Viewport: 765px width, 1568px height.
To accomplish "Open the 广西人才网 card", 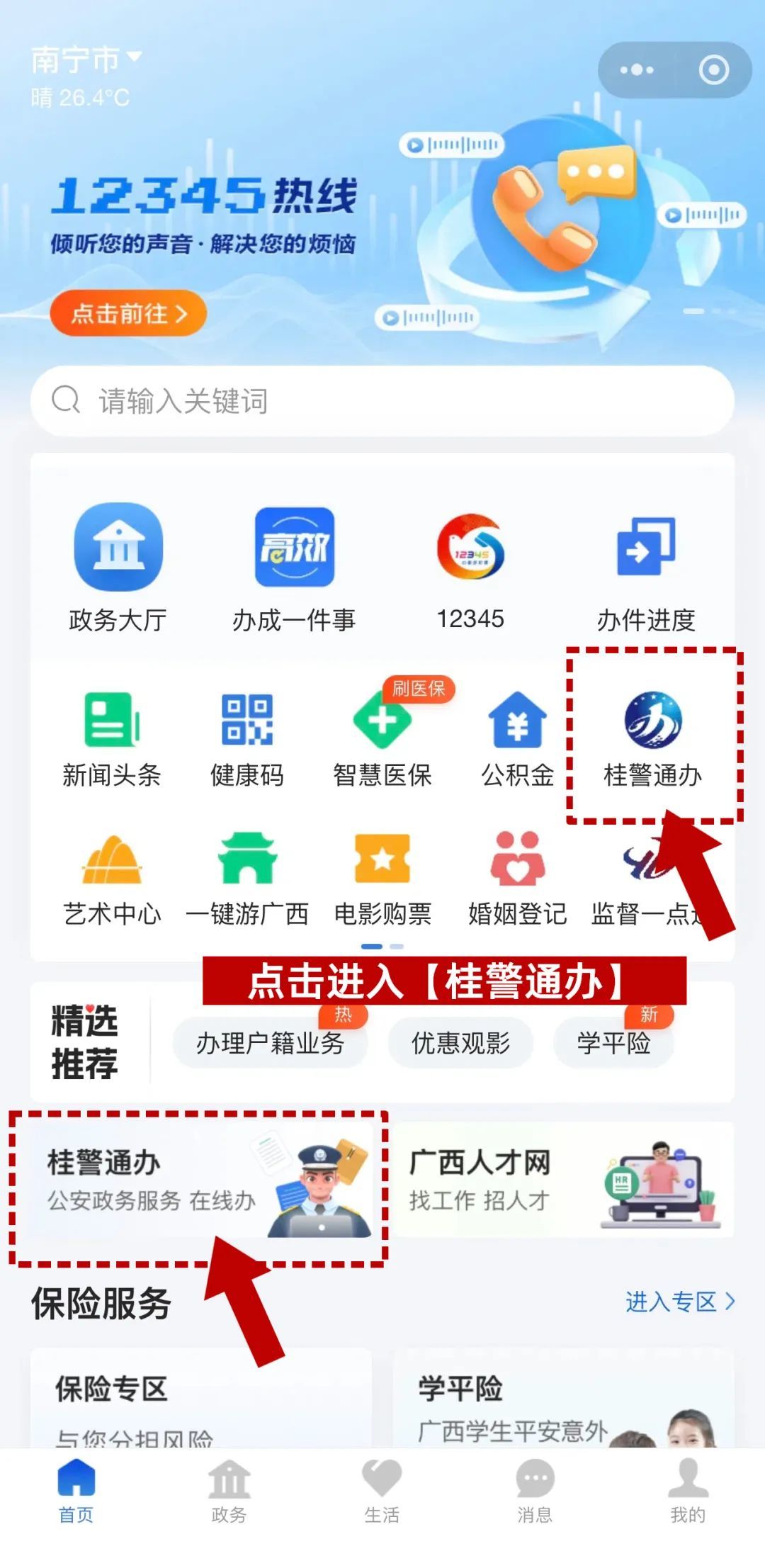I will tap(563, 1180).
